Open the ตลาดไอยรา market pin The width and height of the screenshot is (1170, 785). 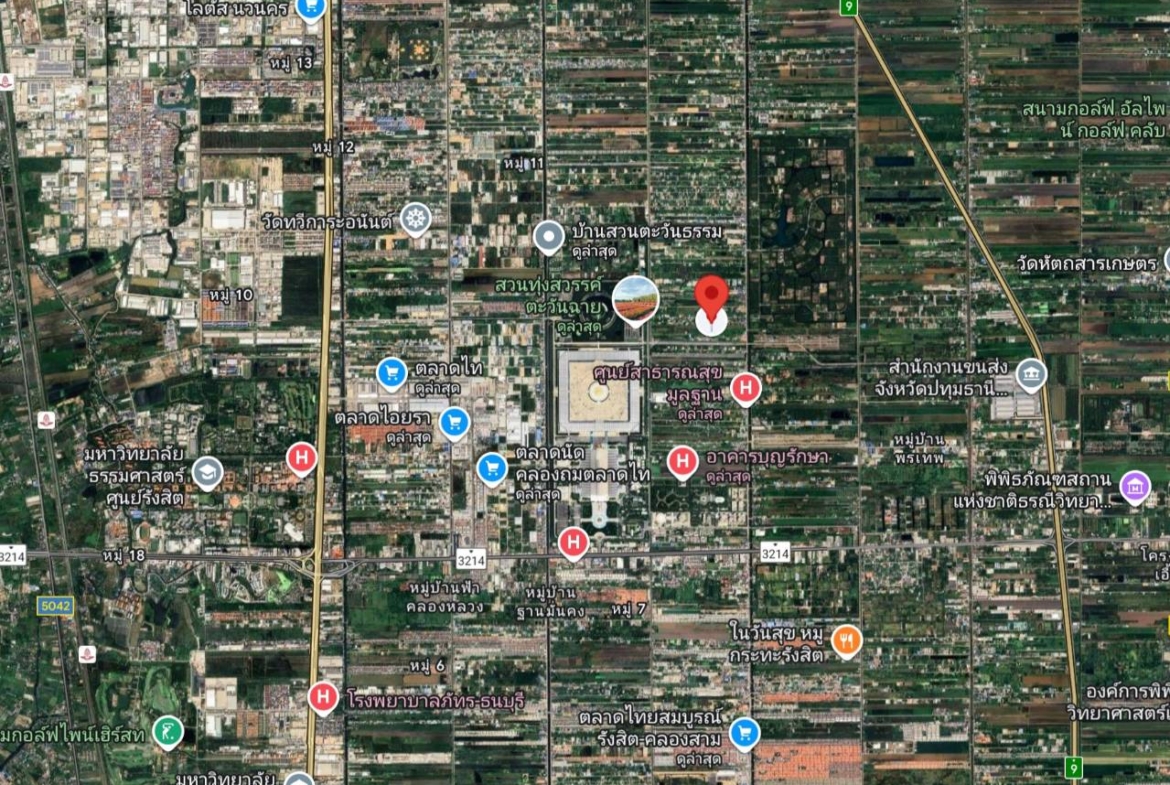click(x=455, y=421)
